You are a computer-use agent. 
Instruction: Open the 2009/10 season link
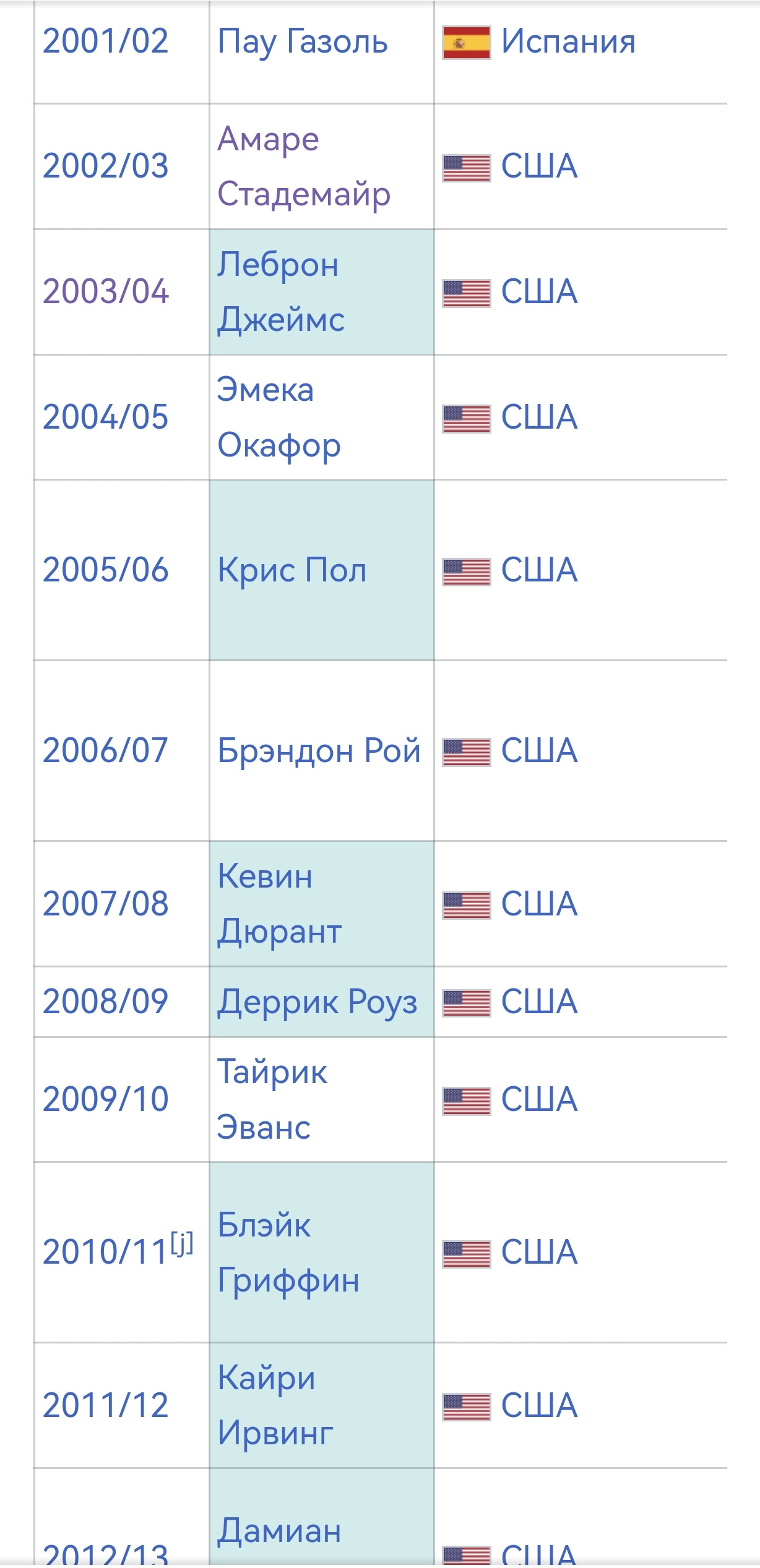pos(105,1099)
